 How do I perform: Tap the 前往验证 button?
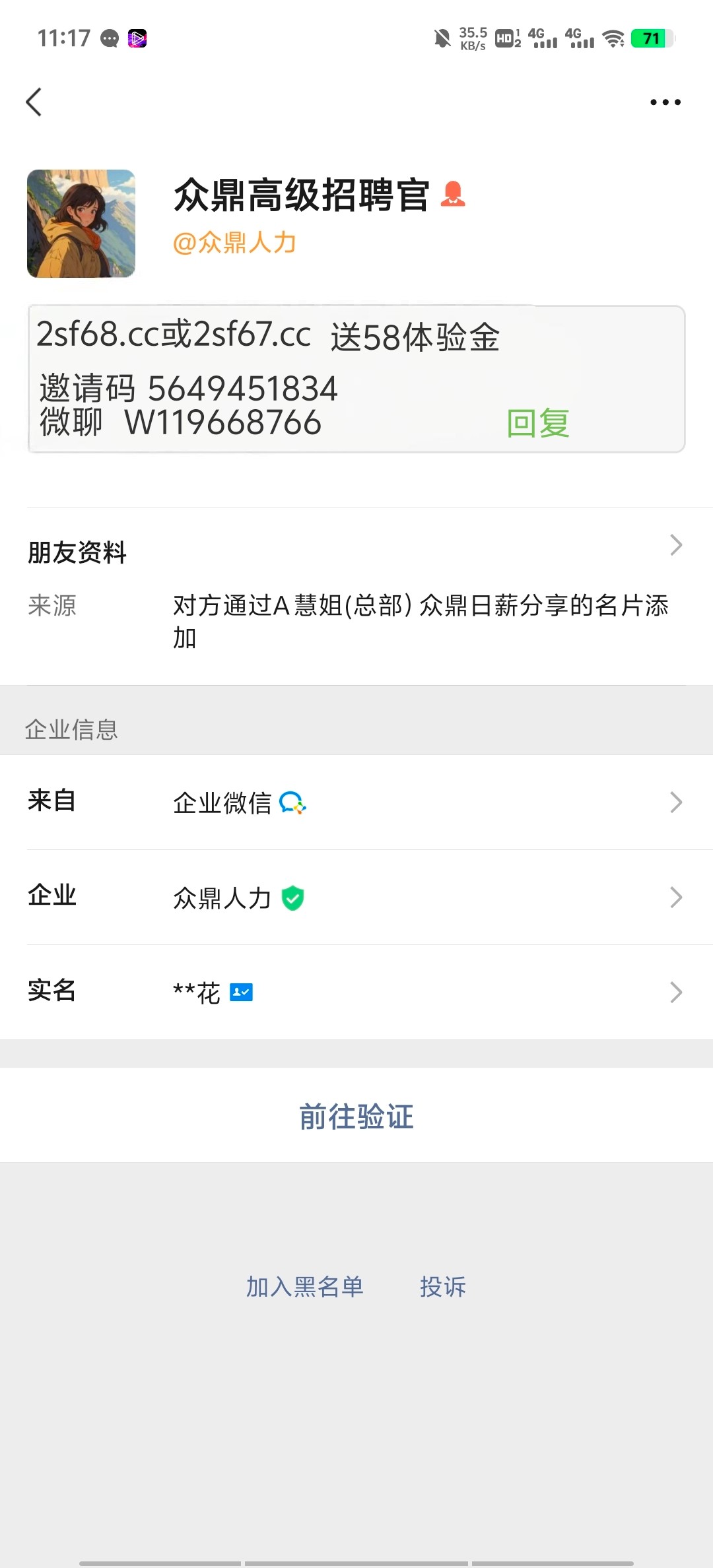[356, 1117]
